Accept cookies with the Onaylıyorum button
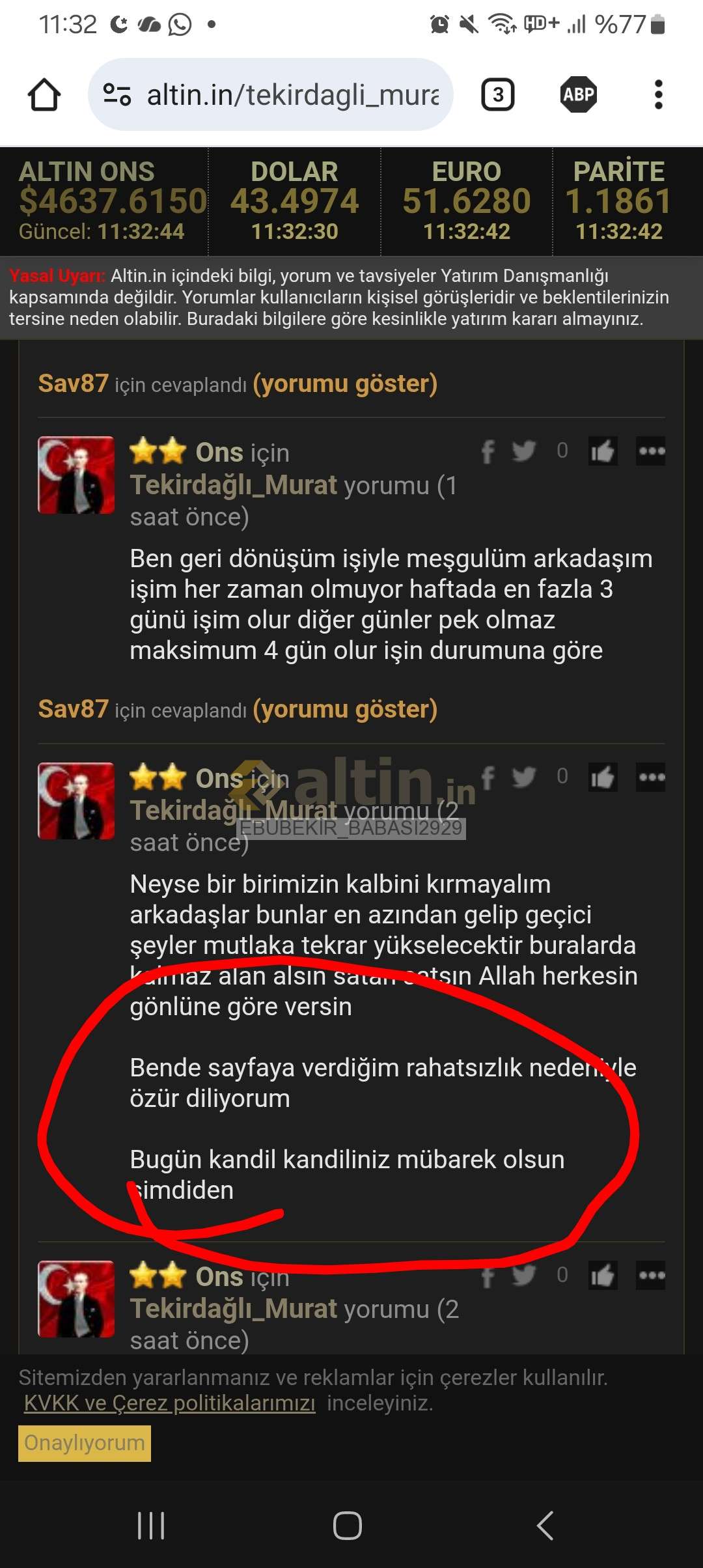 [x=85, y=1442]
